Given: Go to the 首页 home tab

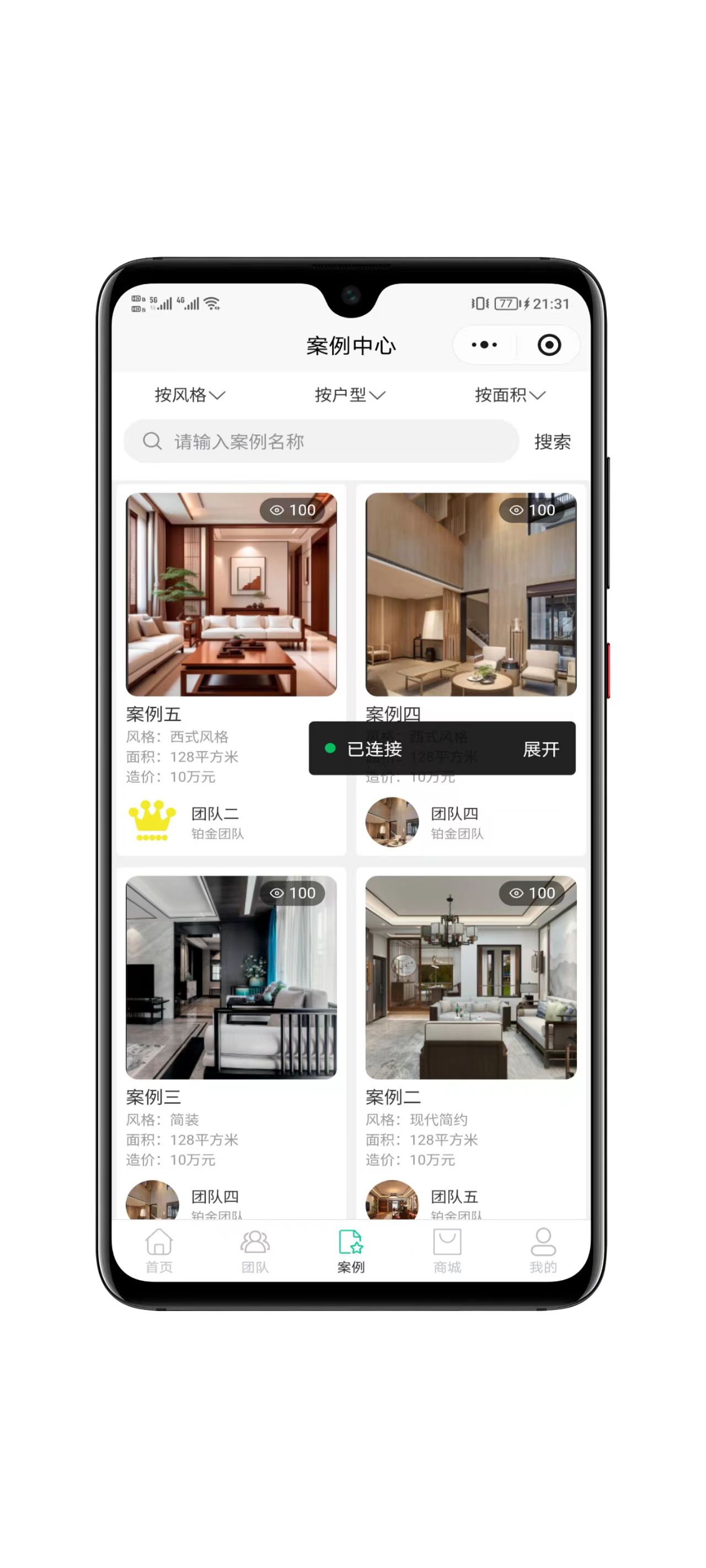Looking at the screenshot, I should [159, 1251].
